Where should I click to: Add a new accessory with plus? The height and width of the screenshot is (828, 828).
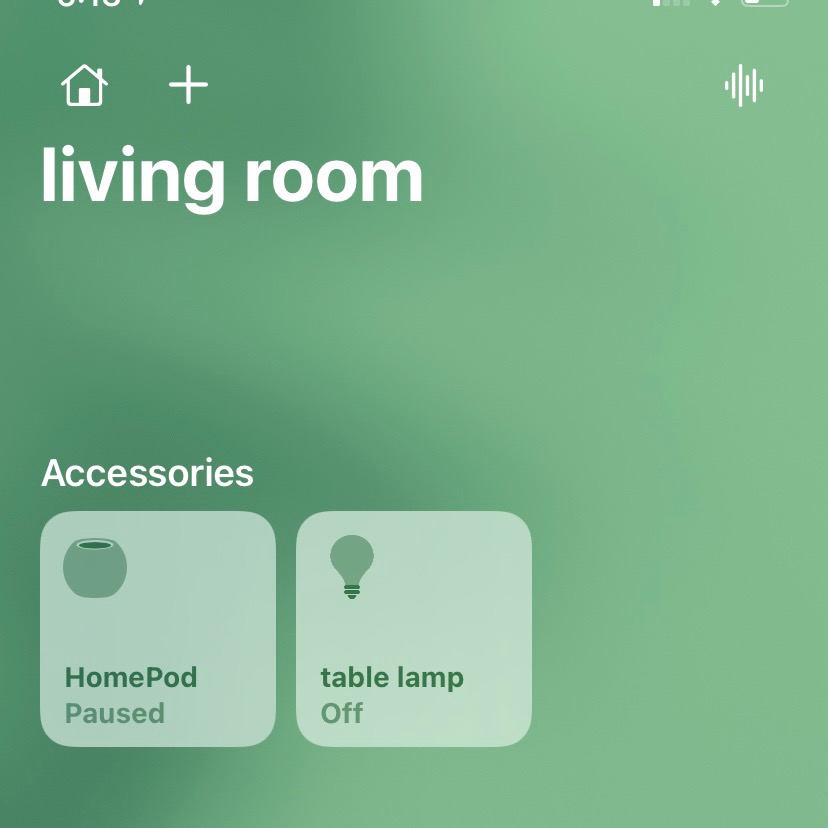tap(188, 86)
